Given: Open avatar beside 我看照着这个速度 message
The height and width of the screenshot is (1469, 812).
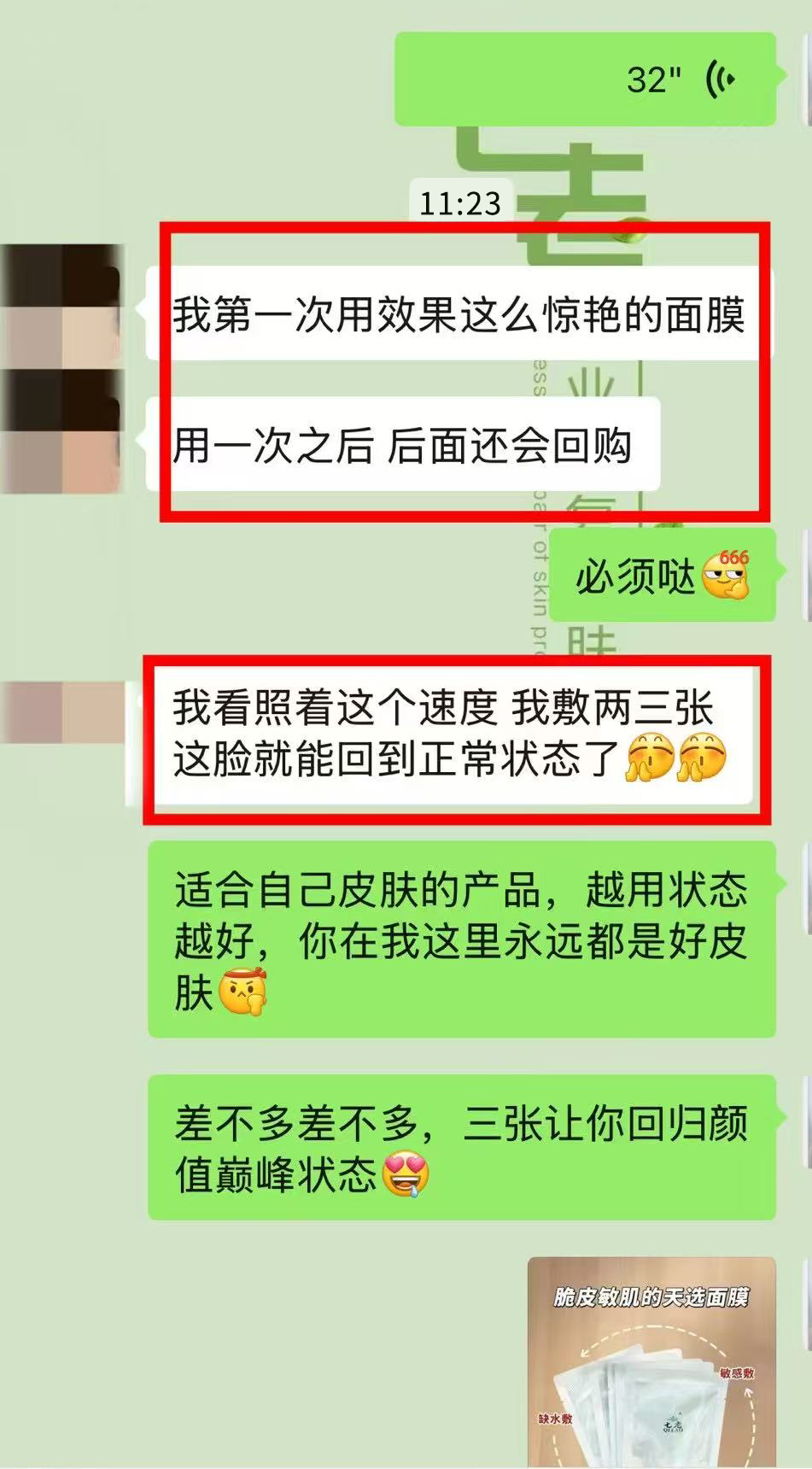Looking at the screenshot, I should [61, 711].
